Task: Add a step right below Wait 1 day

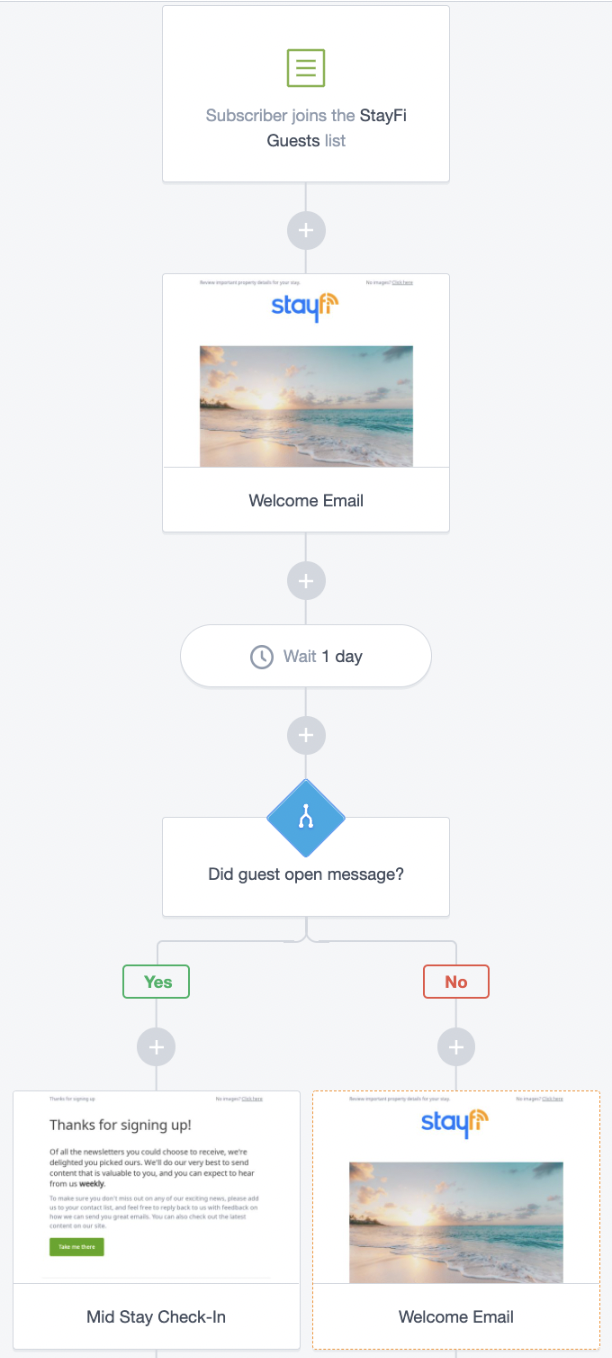Action: (306, 735)
